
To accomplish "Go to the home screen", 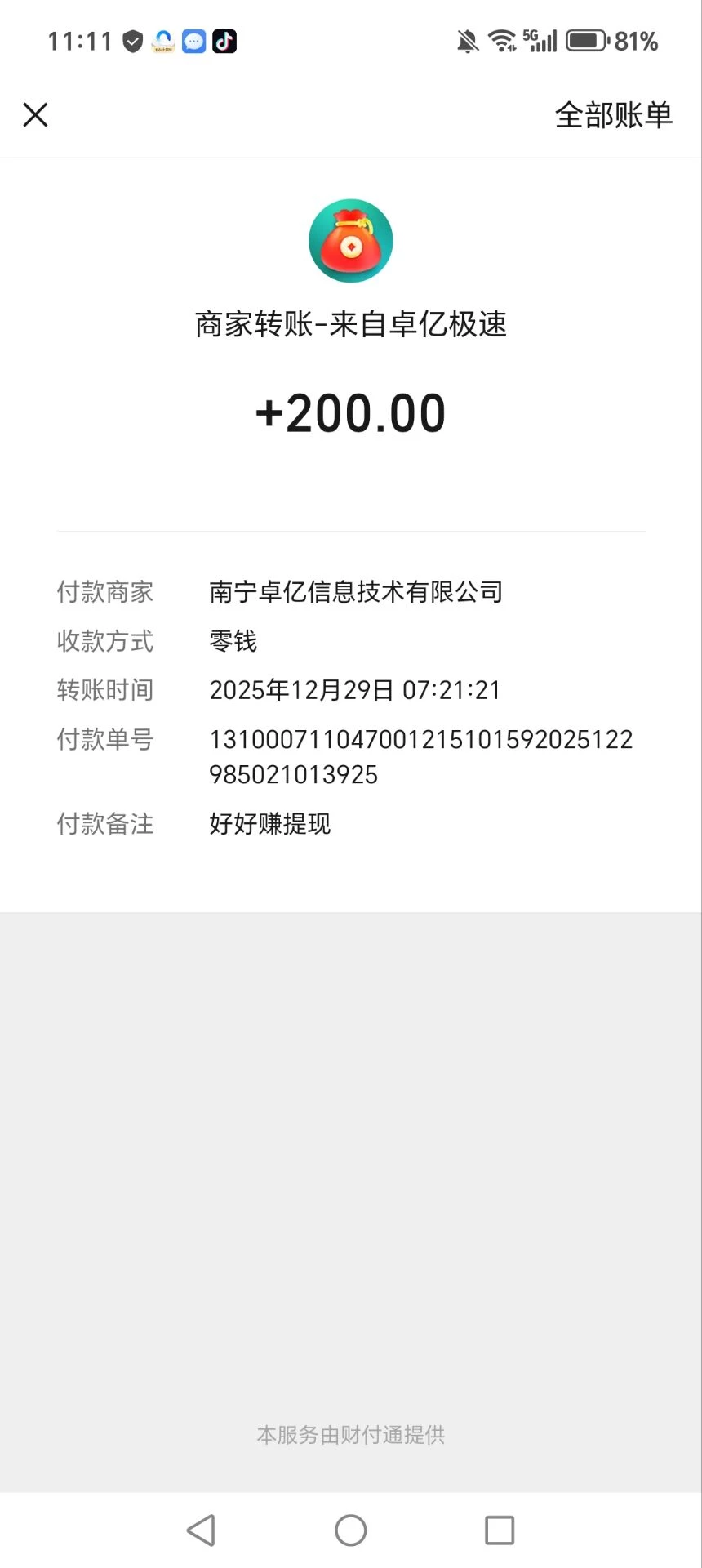I will click(351, 1530).
